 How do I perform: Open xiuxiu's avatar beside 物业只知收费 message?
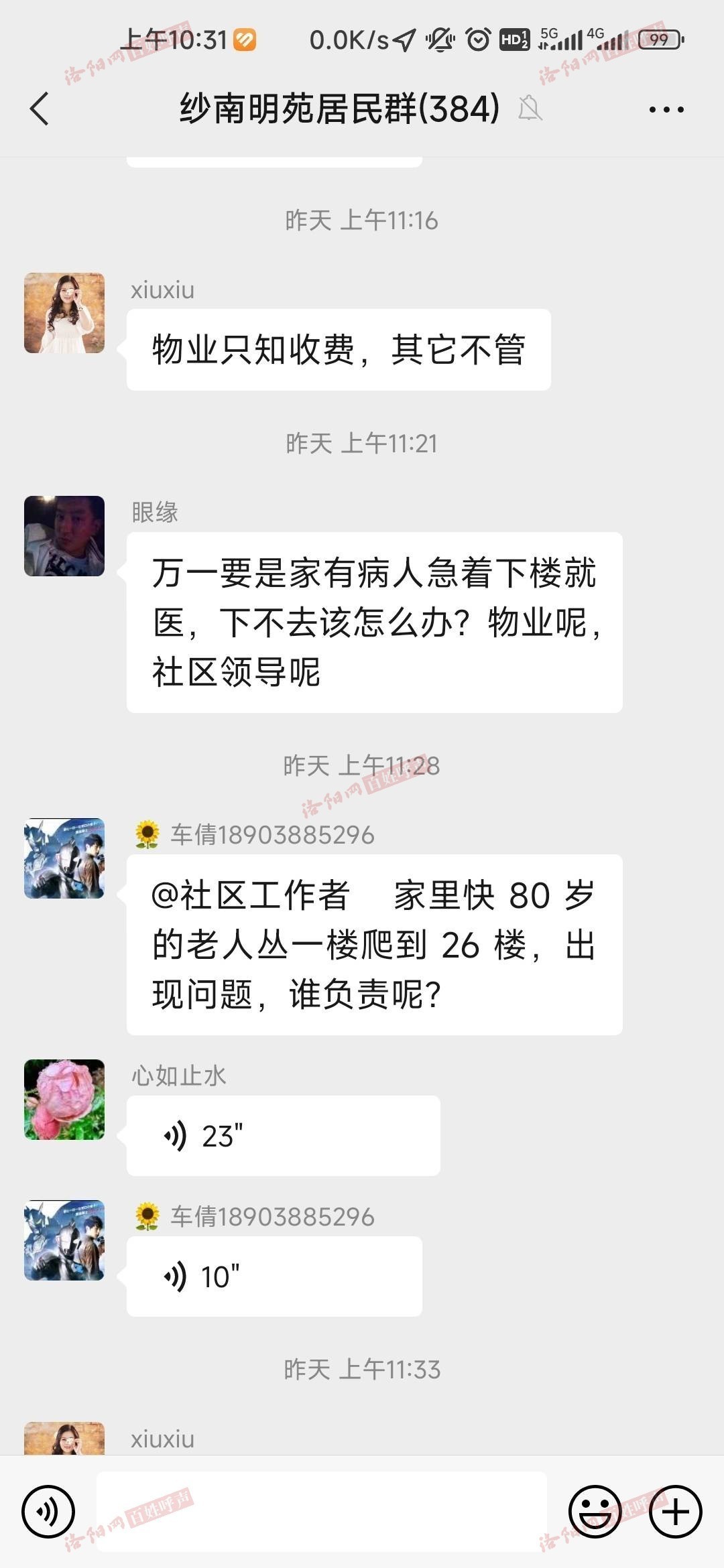pos(64,313)
